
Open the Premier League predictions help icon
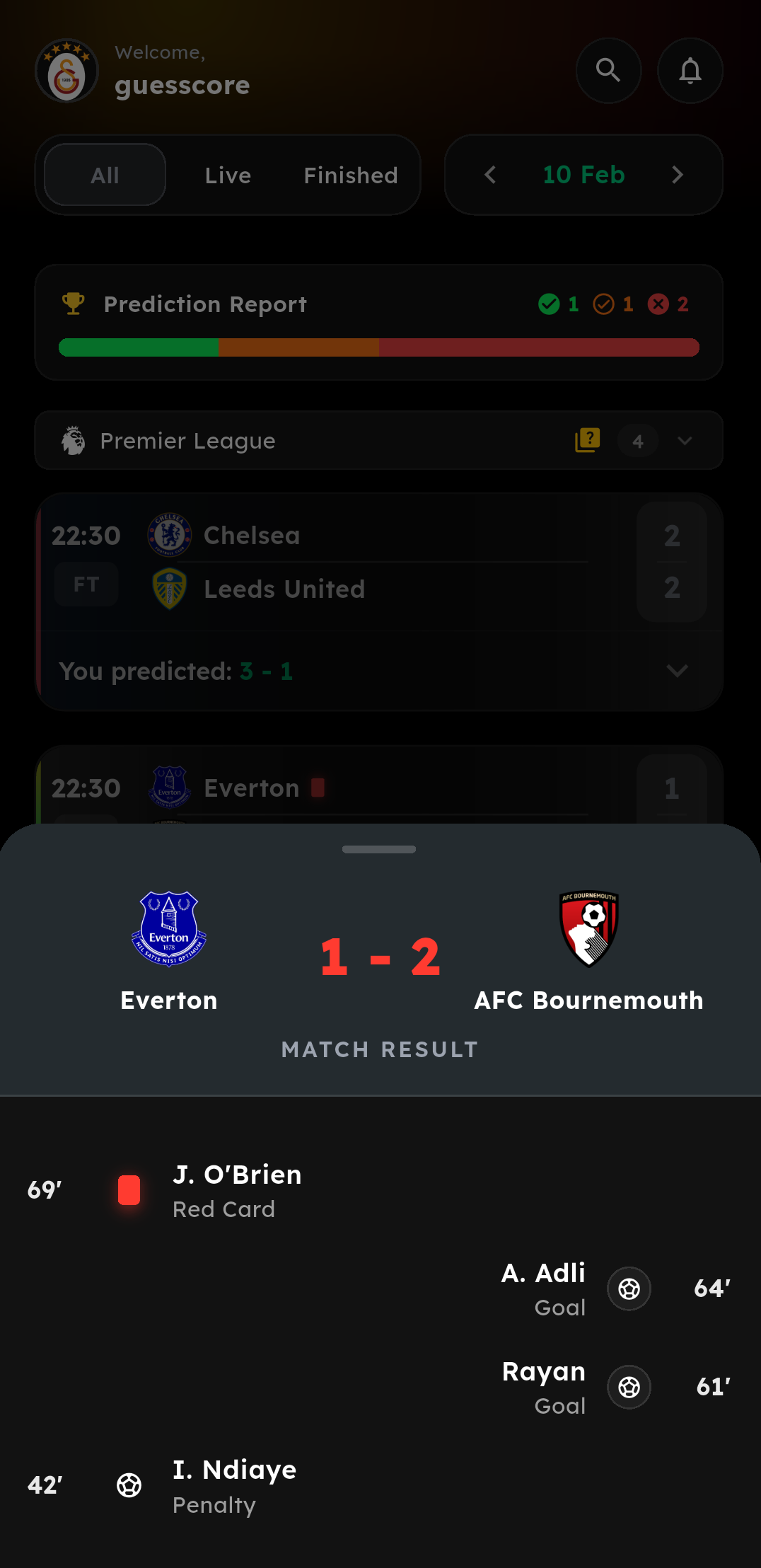point(587,440)
